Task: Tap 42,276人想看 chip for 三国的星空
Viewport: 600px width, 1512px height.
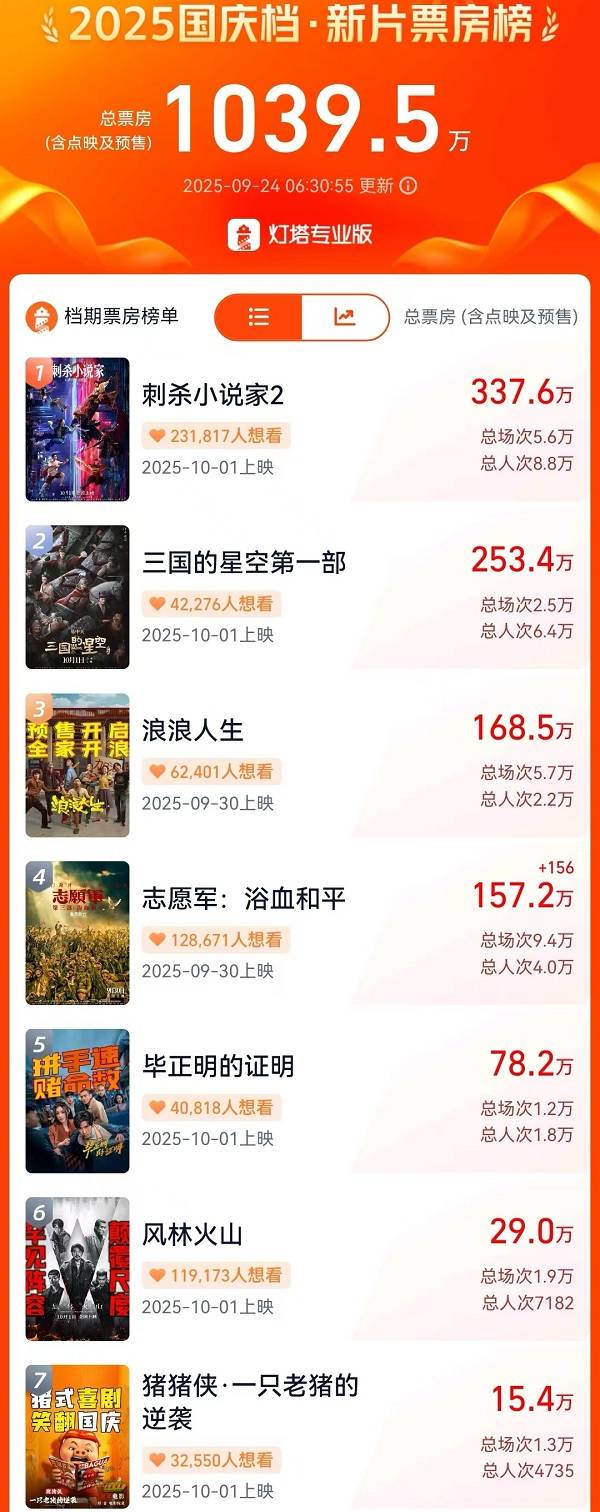Action: pos(212,604)
